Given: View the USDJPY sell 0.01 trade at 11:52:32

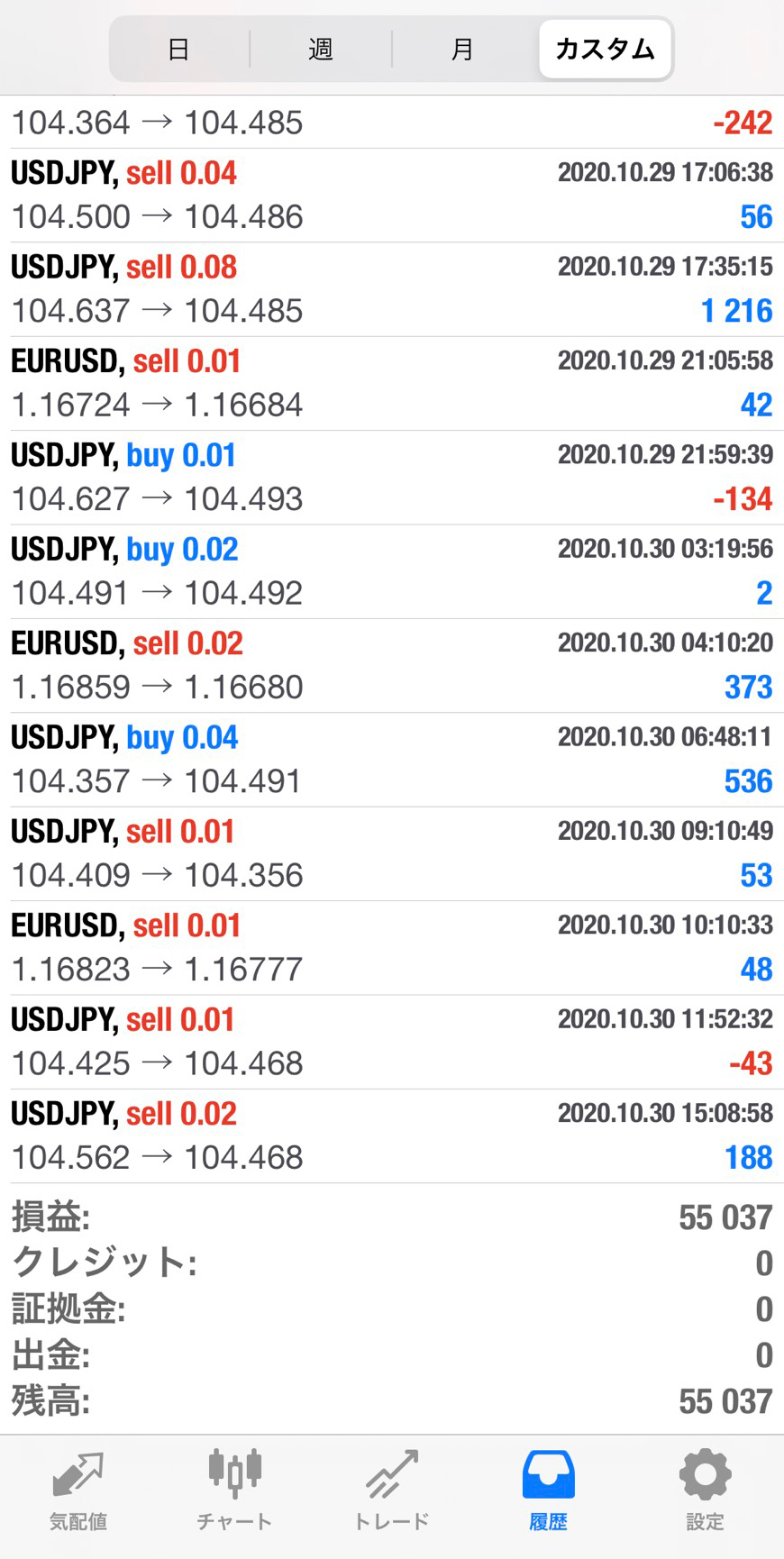Looking at the screenshot, I should point(391,1042).
